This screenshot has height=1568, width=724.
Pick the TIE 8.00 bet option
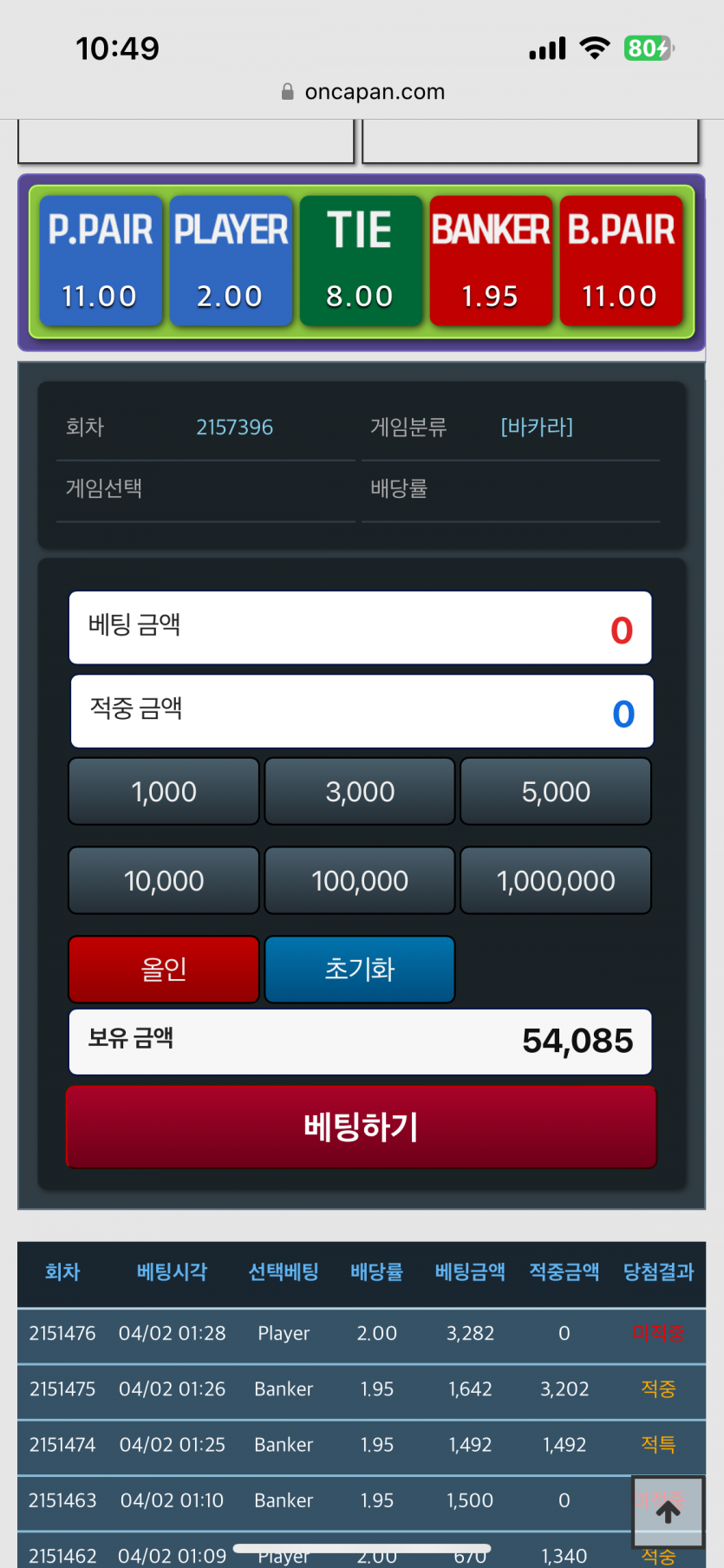361,261
